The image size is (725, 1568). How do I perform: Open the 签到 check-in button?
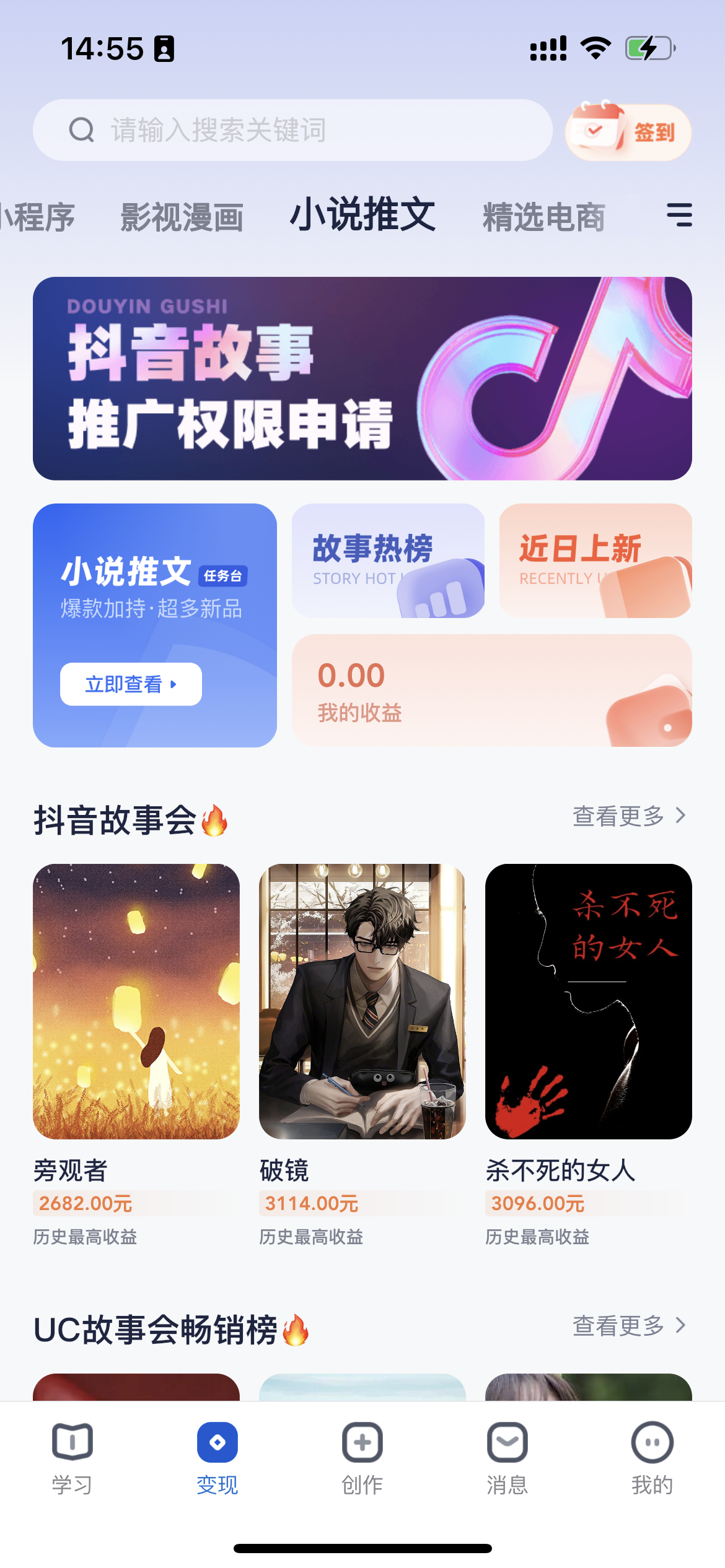pyautogui.click(x=628, y=132)
